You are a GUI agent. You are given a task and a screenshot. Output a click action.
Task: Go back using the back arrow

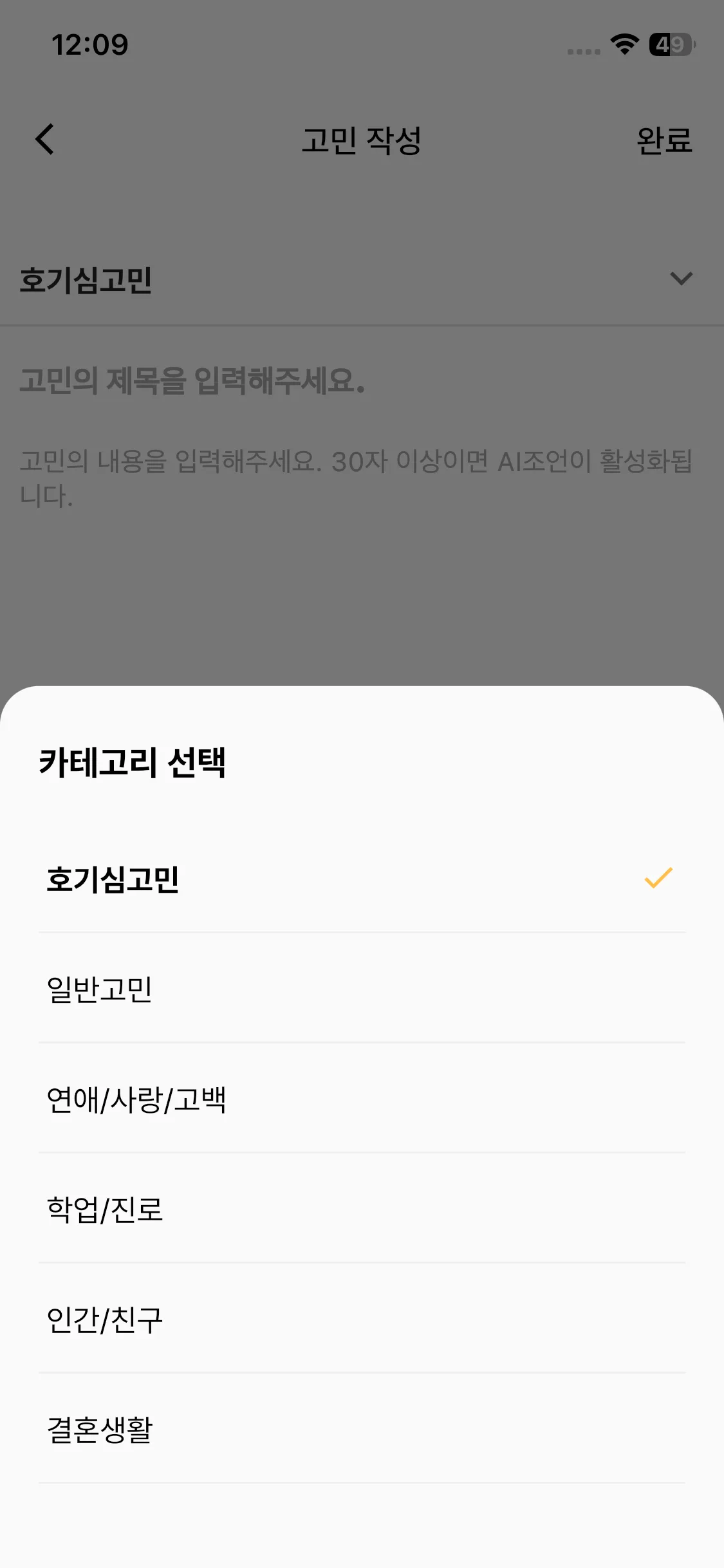pos(45,139)
